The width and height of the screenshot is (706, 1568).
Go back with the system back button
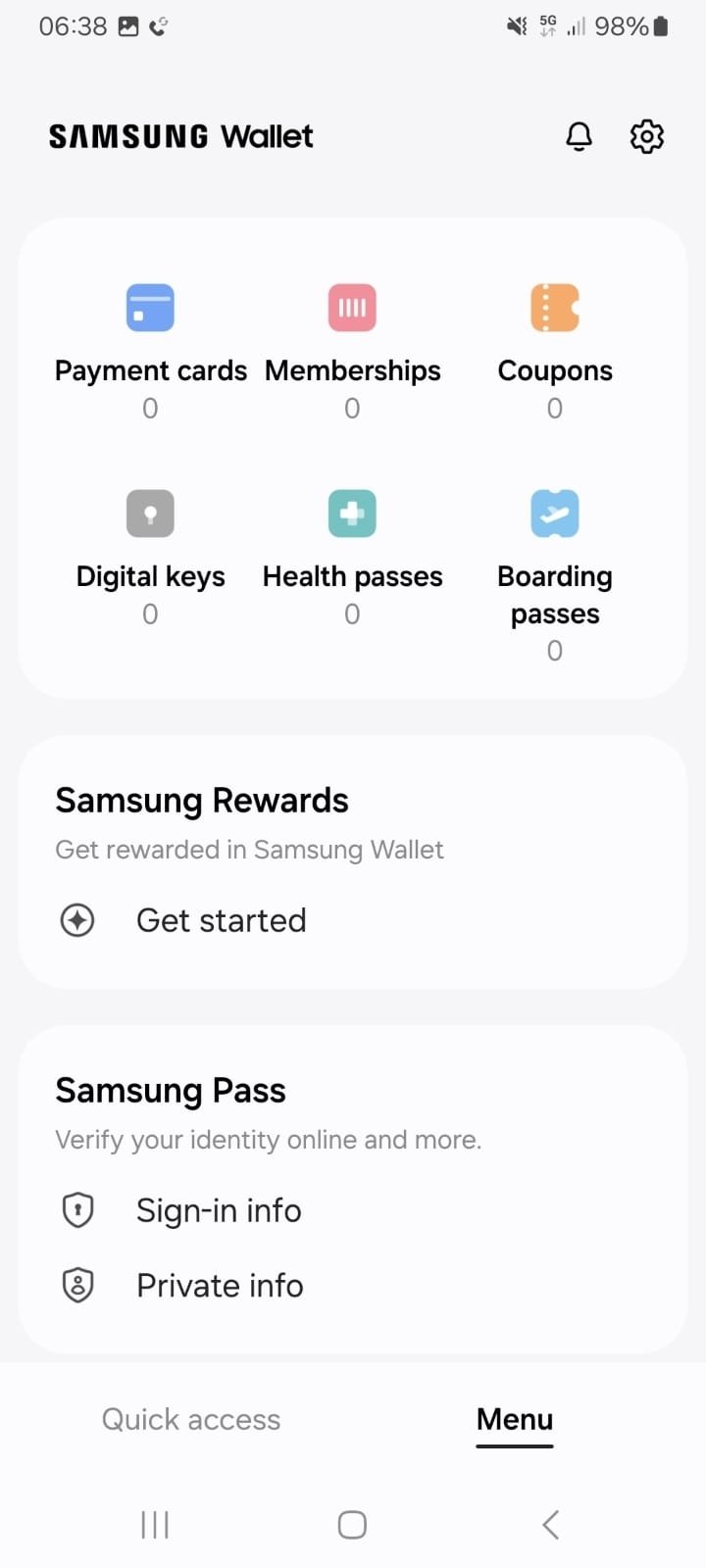[x=550, y=1524]
